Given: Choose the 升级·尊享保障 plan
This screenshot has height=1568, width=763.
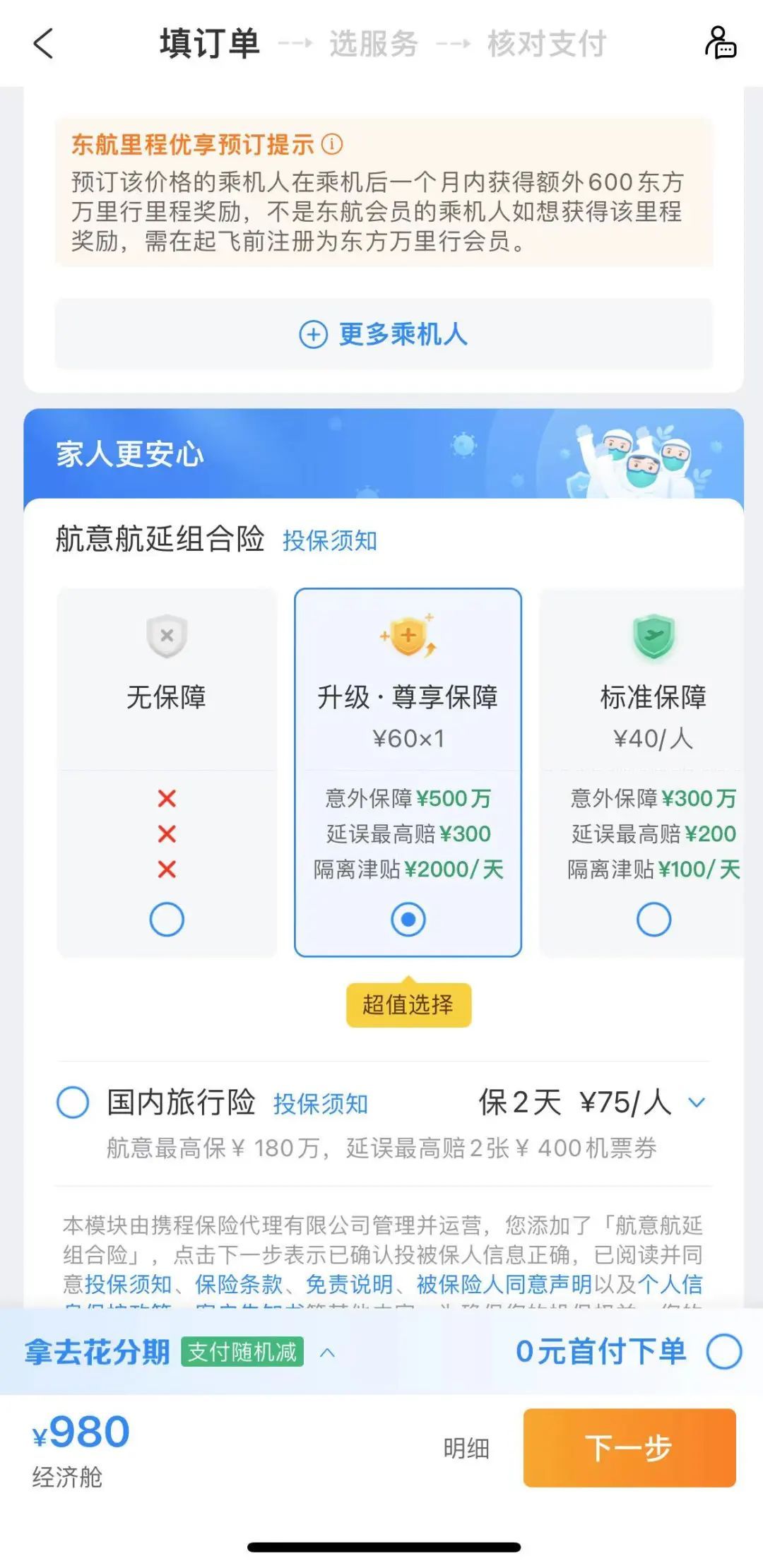Looking at the screenshot, I should 408,919.
